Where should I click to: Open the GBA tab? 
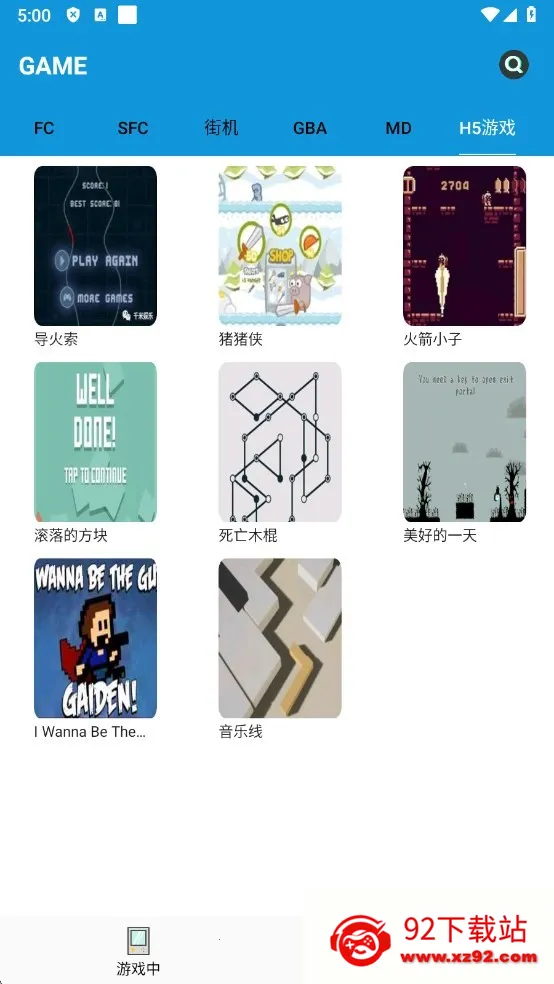310,128
